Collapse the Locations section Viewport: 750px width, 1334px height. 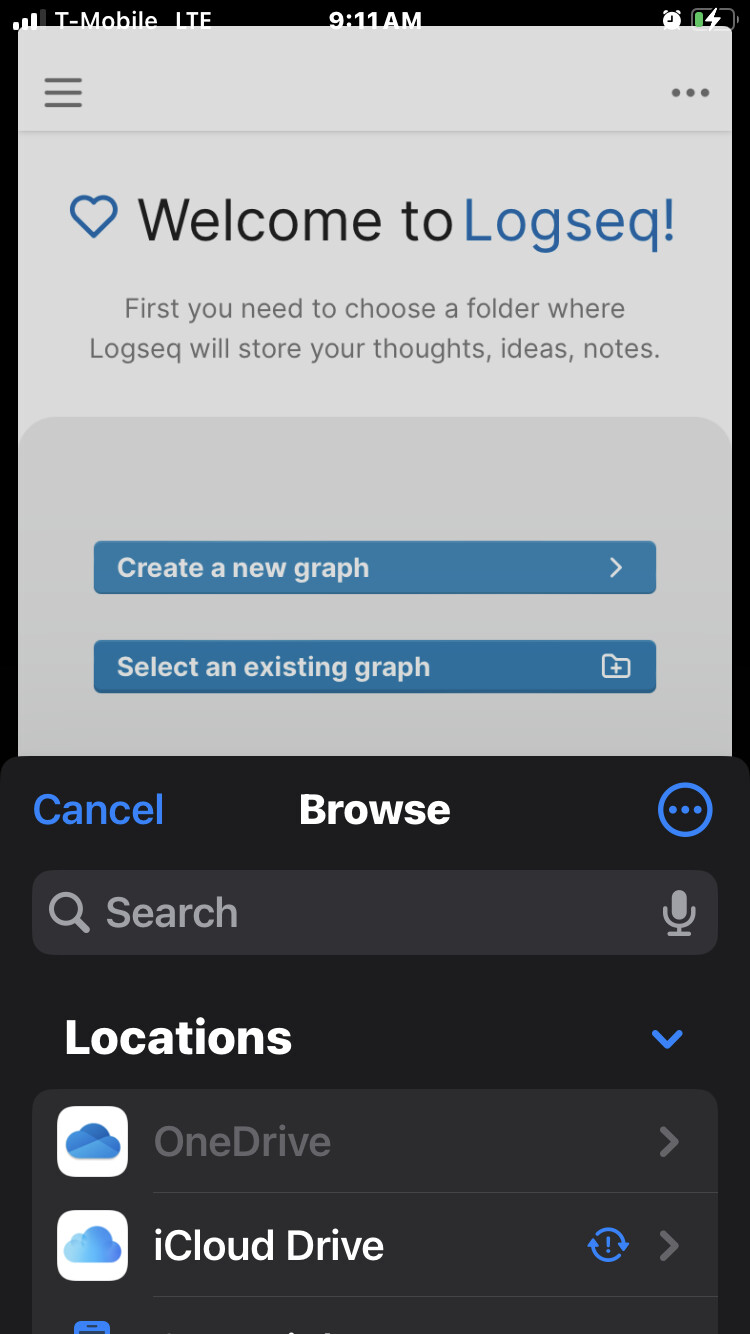coord(667,1039)
